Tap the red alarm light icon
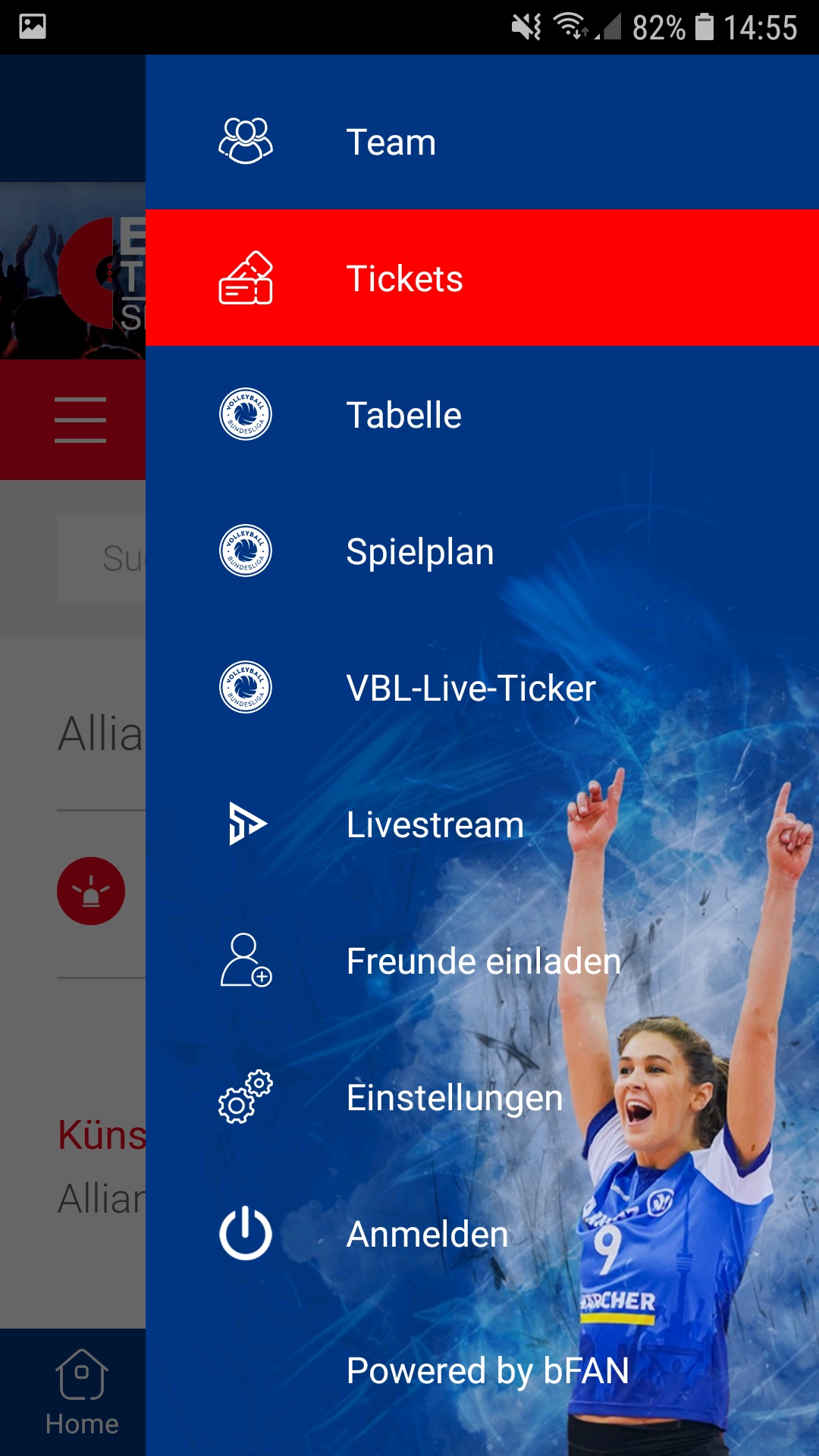The image size is (819, 1456). [91, 891]
